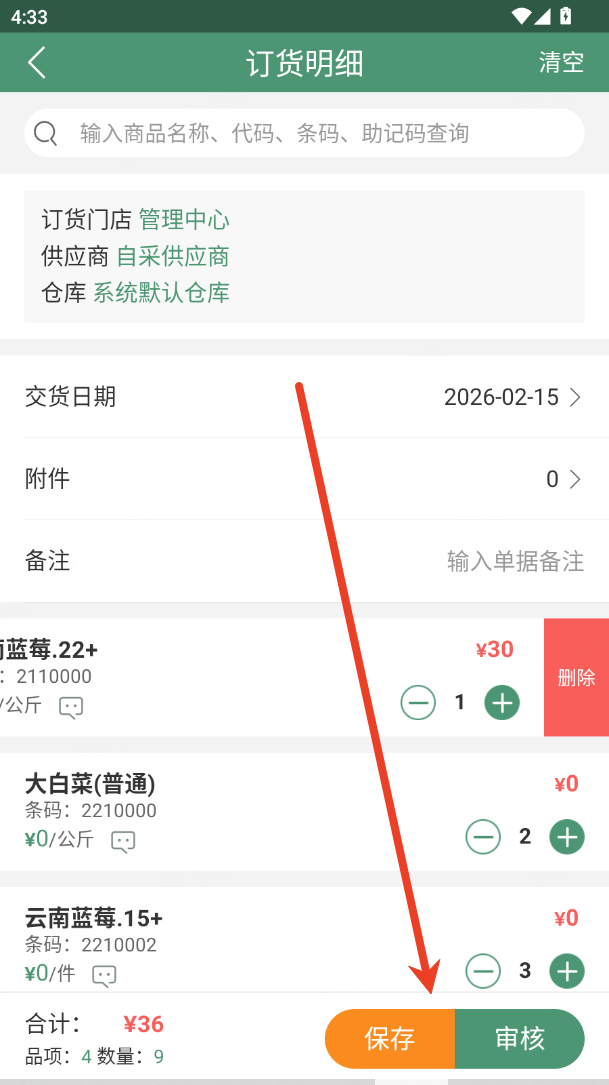Save the order with 保存
The image size is (609, 1085).
pos(390,1039)
